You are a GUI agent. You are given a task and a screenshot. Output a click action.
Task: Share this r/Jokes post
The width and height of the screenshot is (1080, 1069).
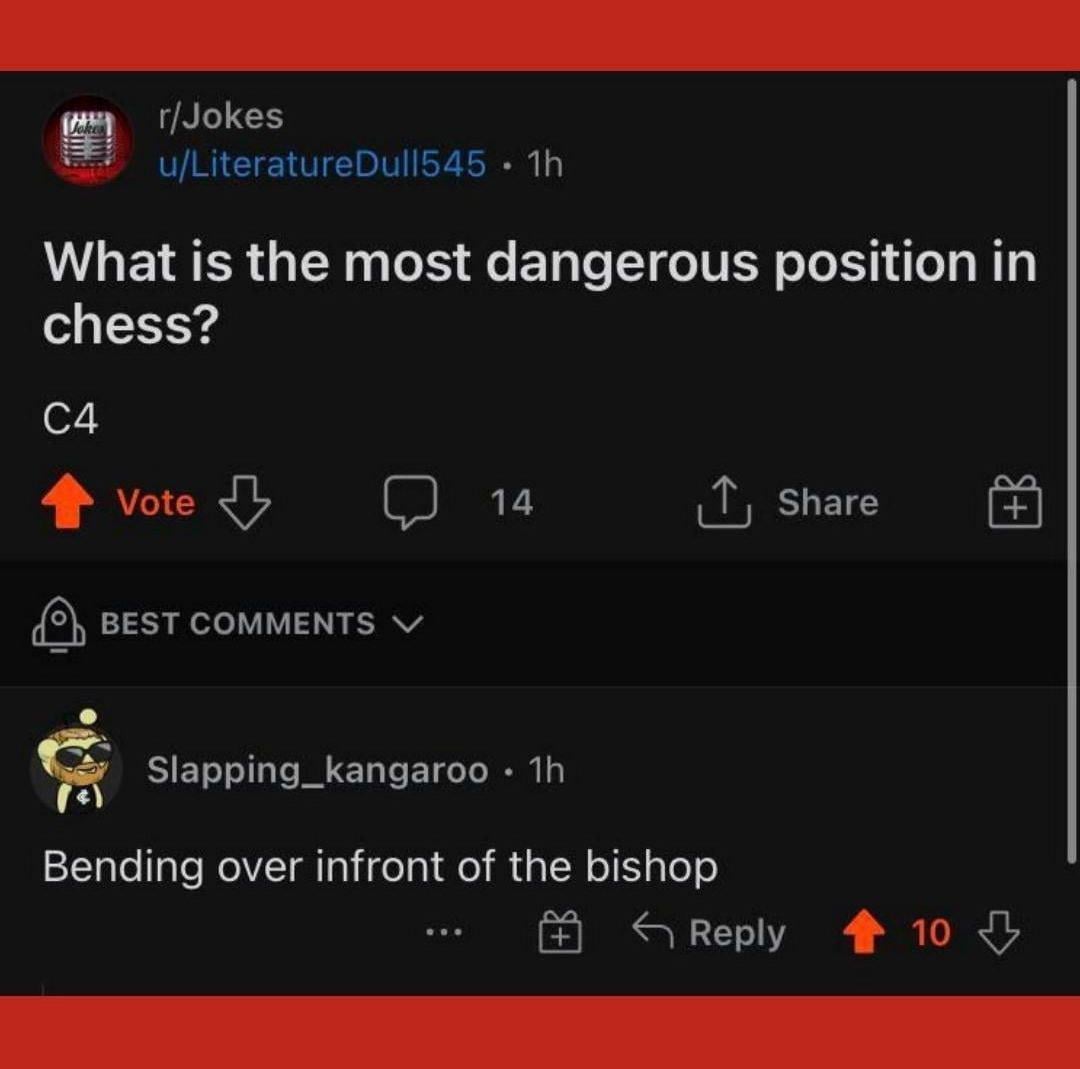[787, 502]
